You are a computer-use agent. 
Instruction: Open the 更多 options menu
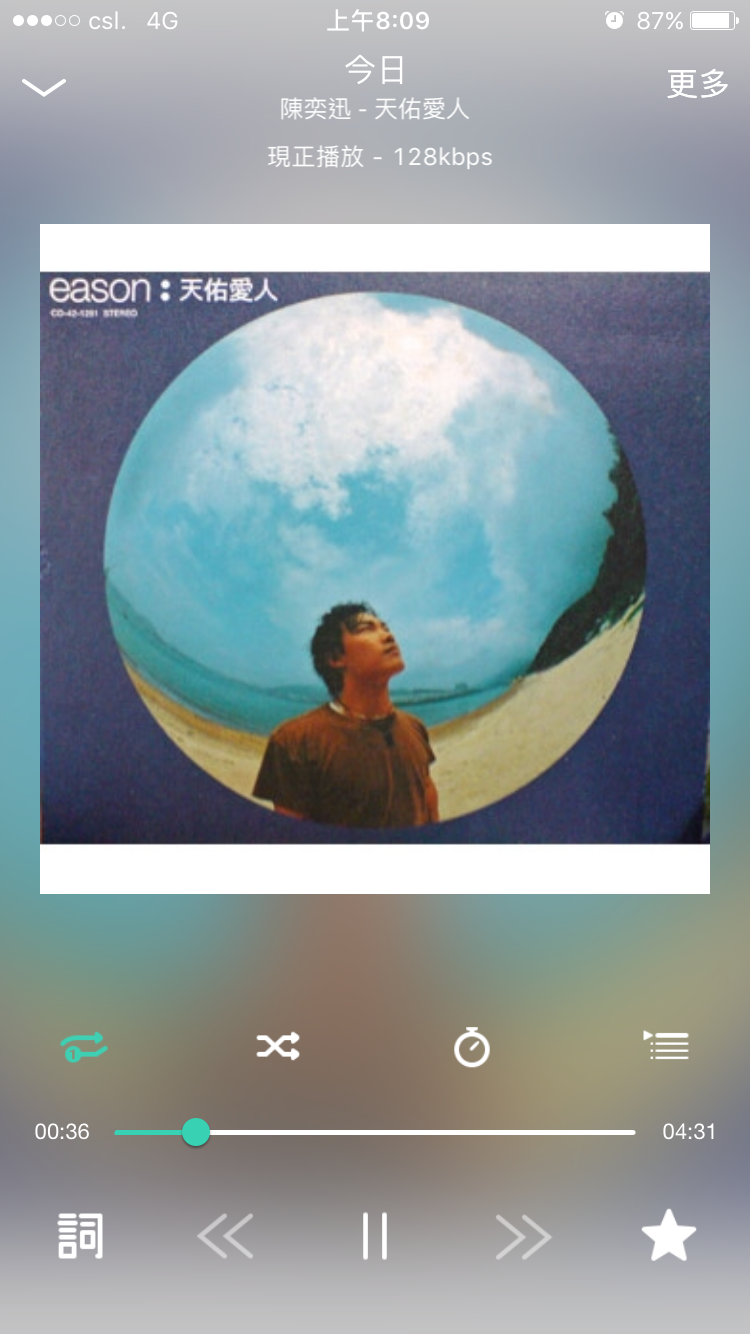tap(697, 85)
